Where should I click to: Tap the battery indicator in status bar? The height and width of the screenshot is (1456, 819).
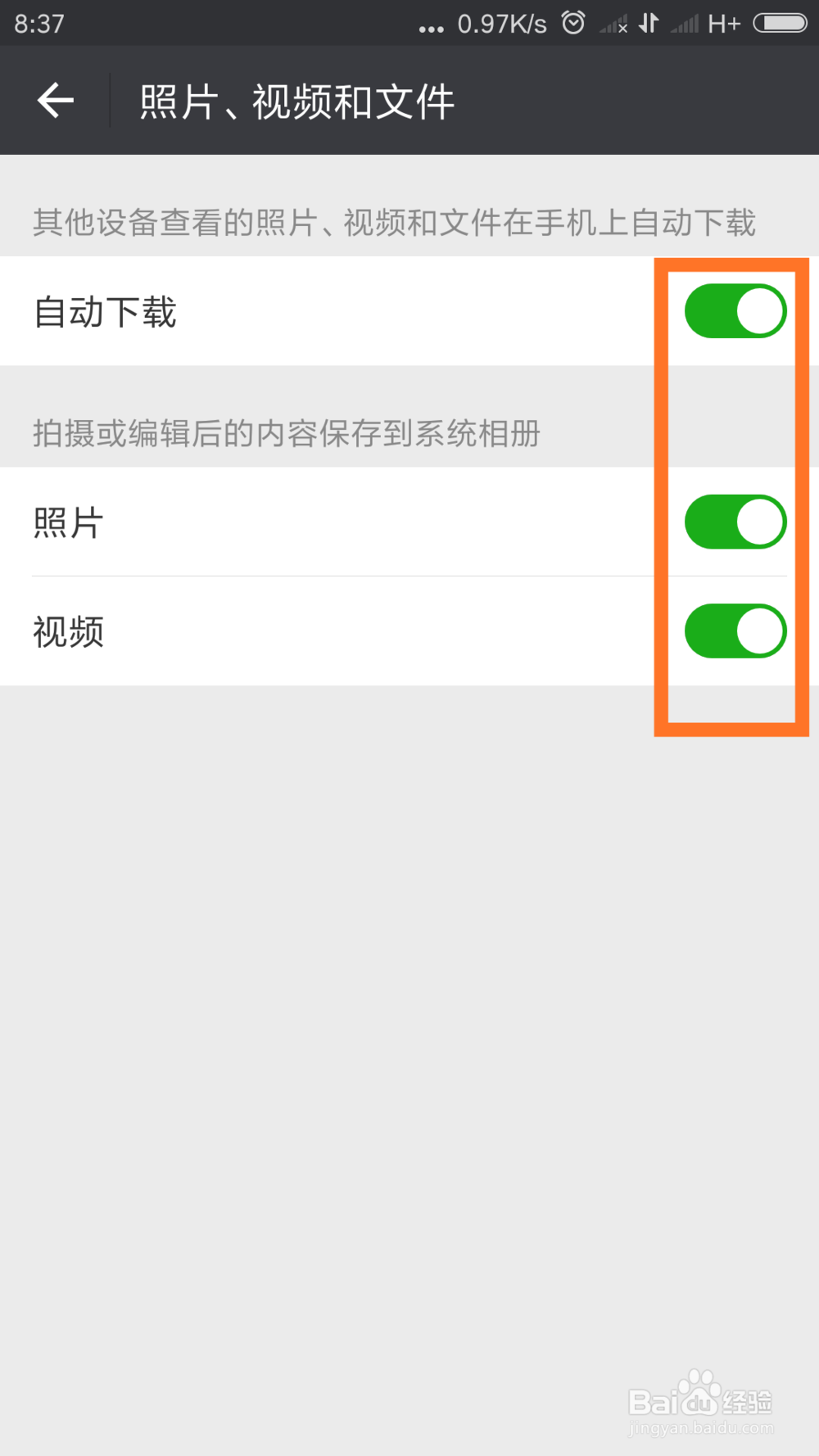pos(780,23)
